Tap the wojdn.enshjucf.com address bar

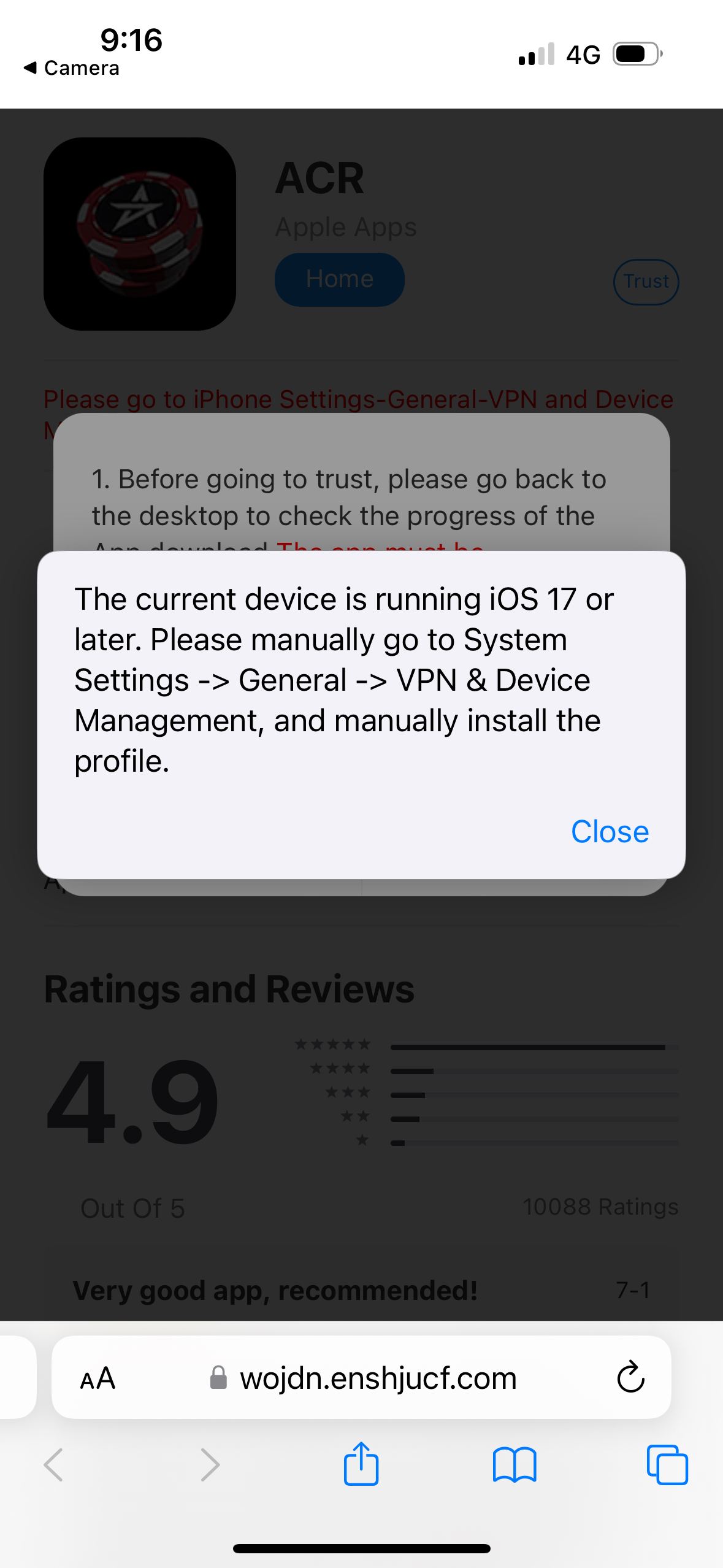click(361, 1377)
